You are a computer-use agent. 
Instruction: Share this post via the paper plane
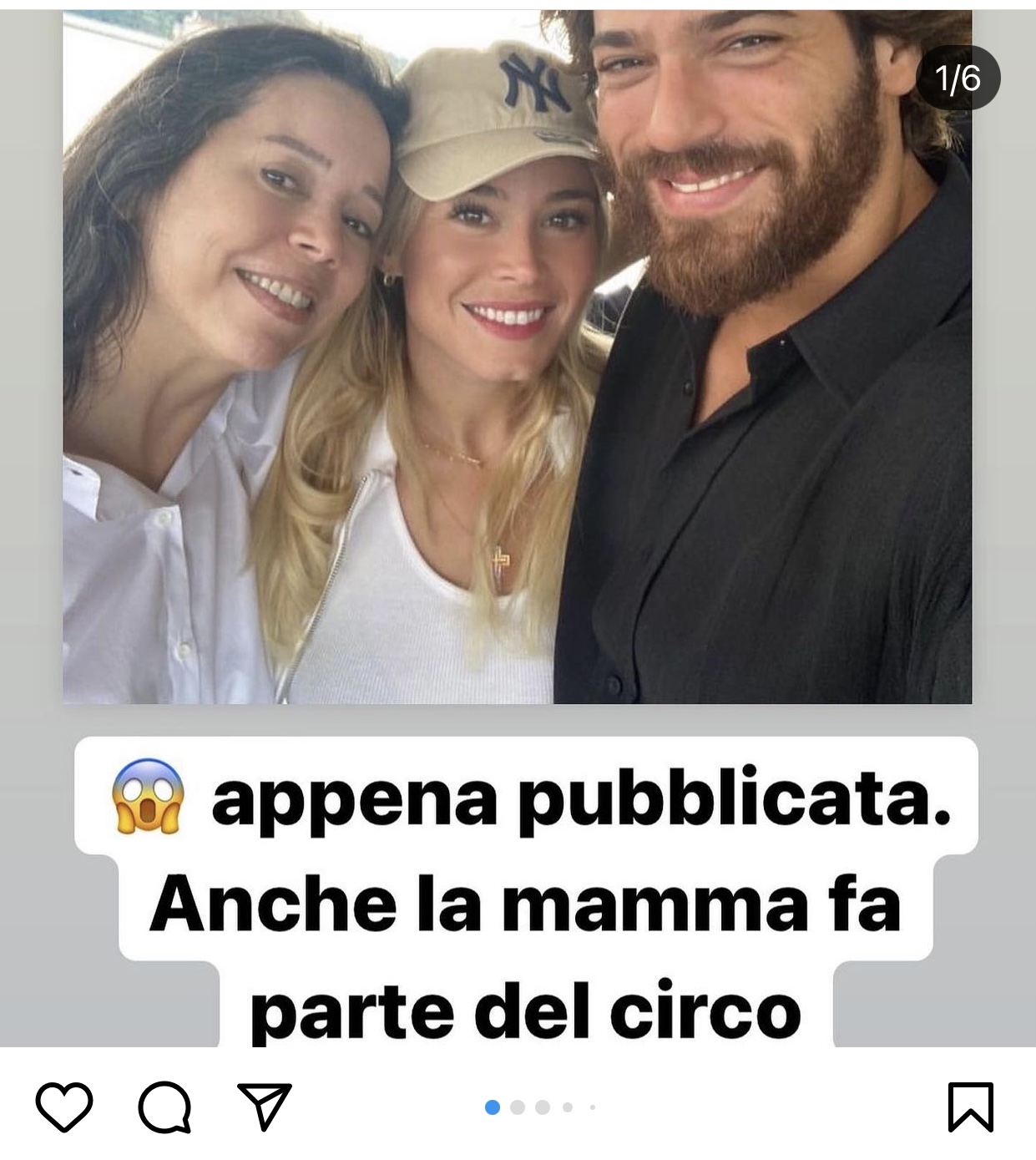pyautogui.click(x=264, y=1107)
